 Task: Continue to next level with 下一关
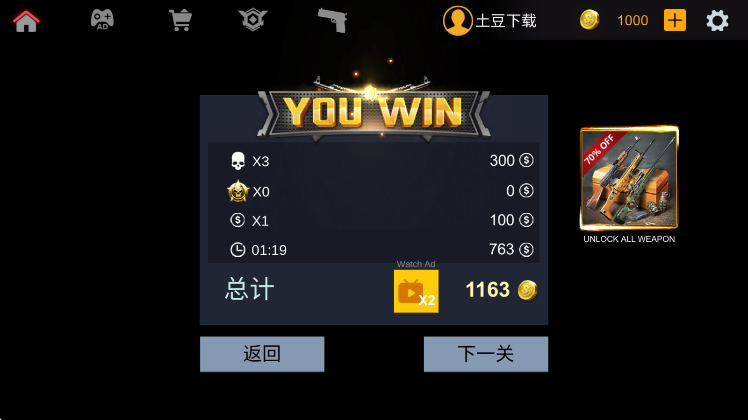pos(485,354)
